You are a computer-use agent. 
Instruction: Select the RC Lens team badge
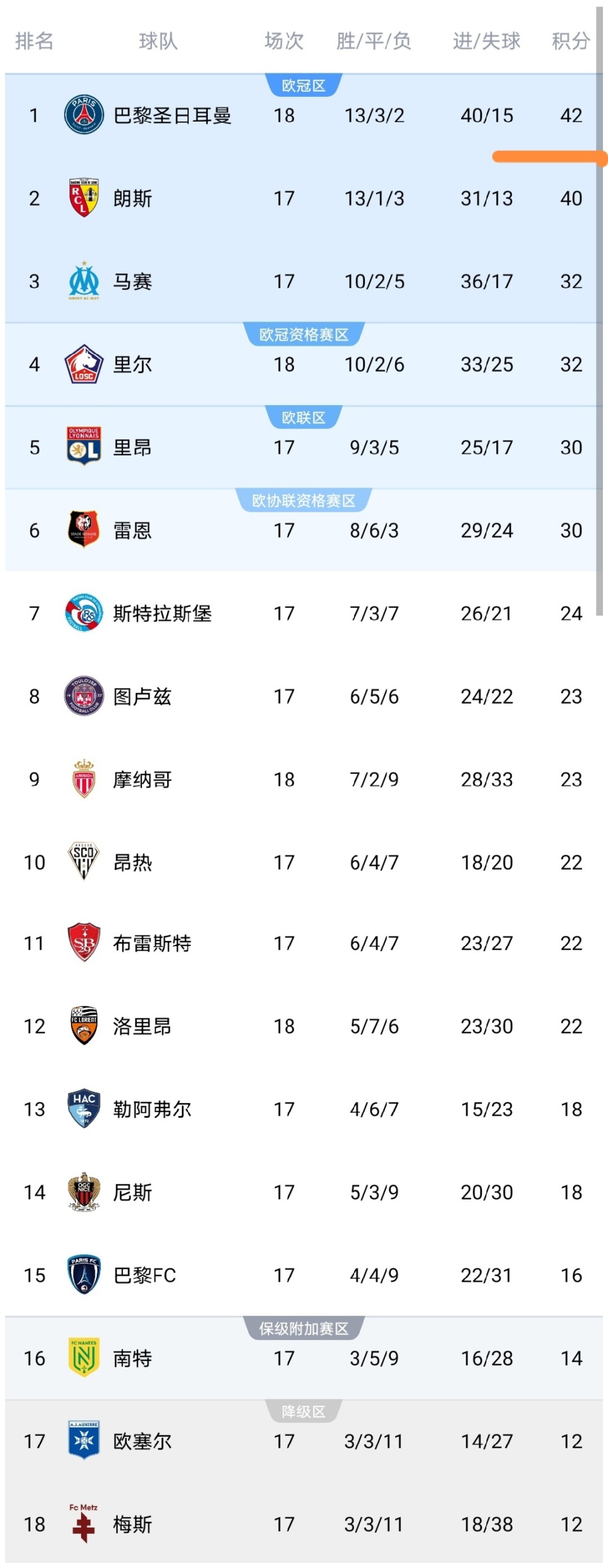click(83, 198)
